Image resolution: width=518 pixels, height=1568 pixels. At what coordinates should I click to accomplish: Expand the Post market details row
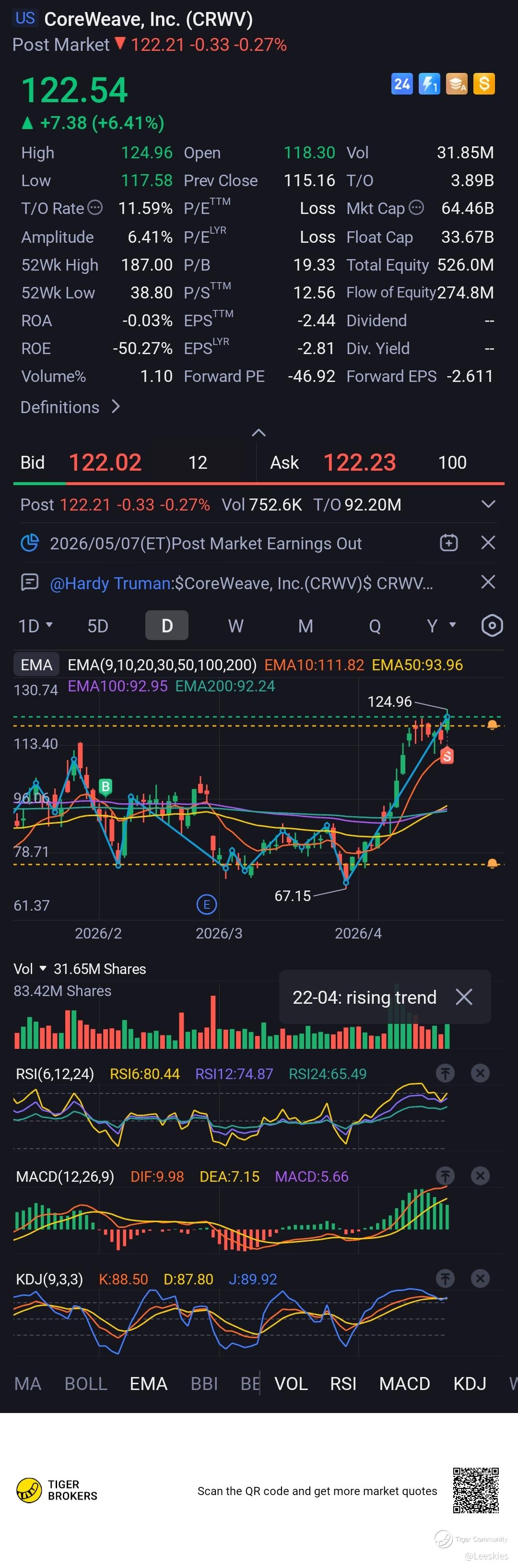click(488, 504)
